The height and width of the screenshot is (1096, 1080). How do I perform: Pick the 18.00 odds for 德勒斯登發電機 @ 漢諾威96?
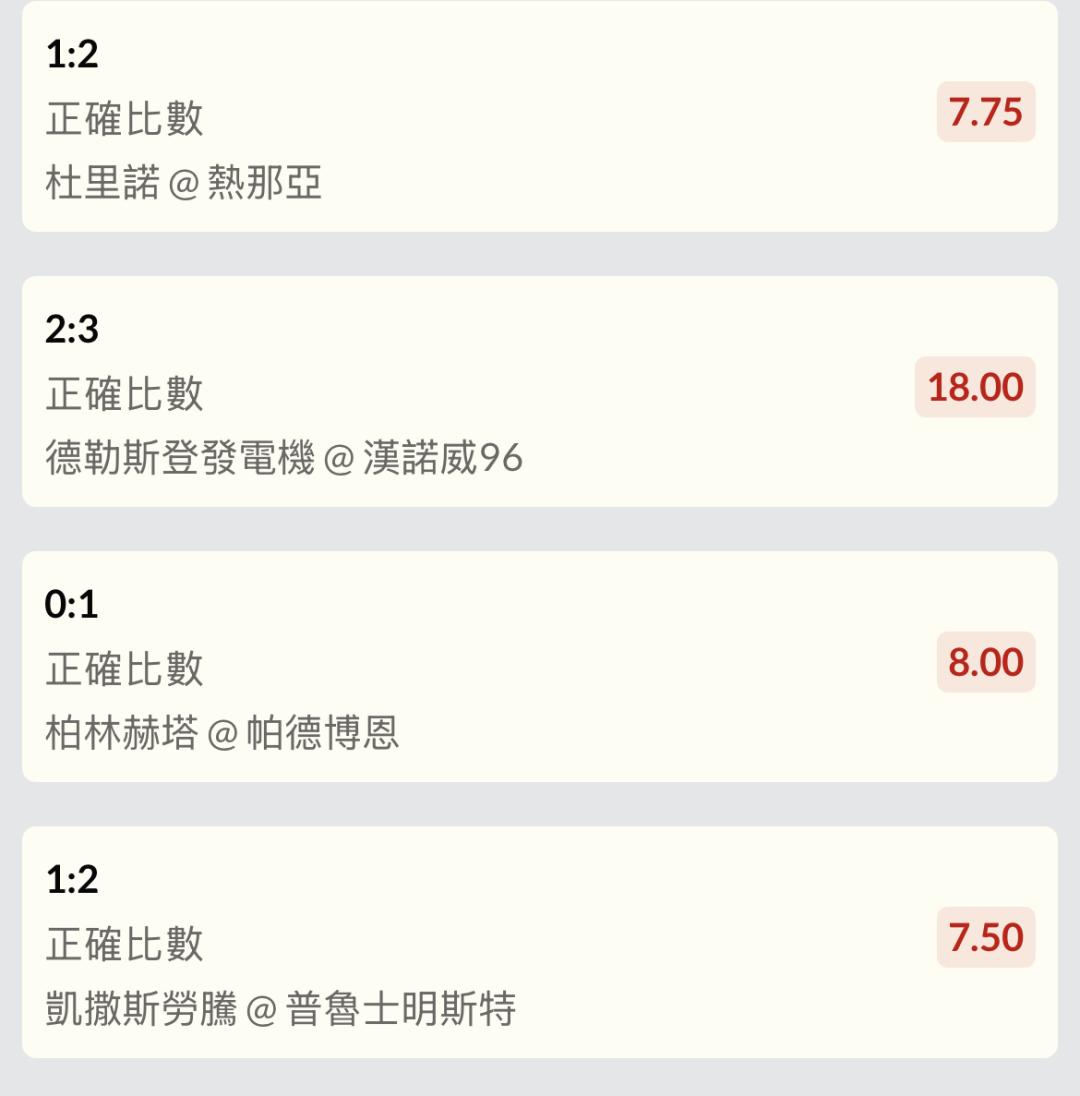pyautogui.click(x=975, y=387)
